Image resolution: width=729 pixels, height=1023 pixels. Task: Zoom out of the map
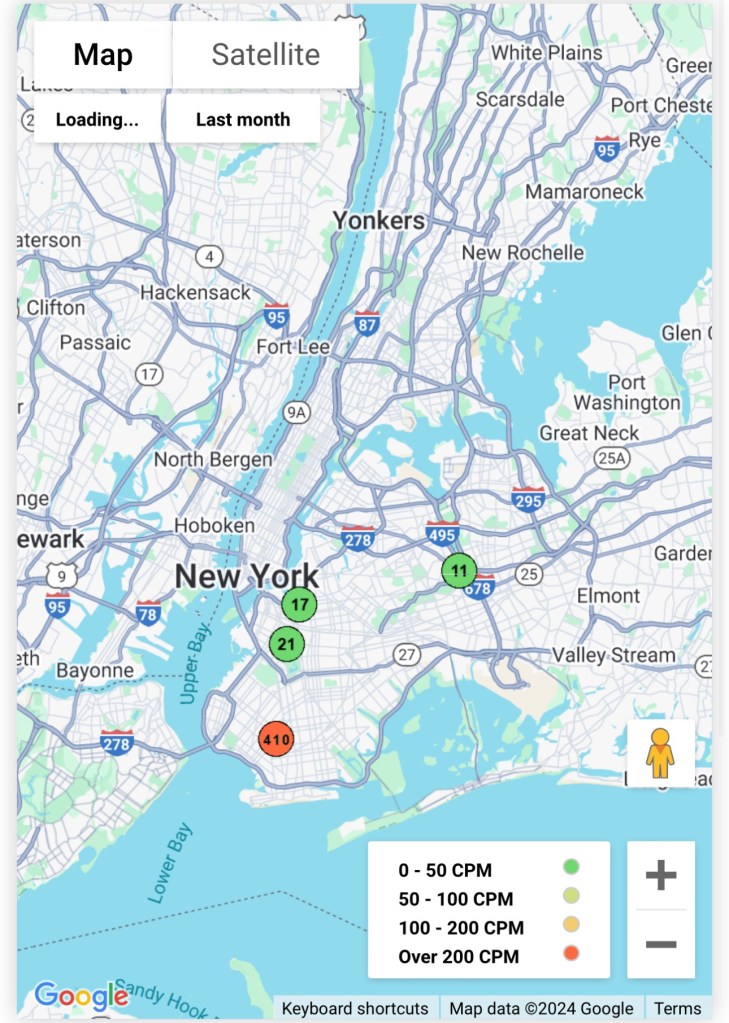point(660,944)
